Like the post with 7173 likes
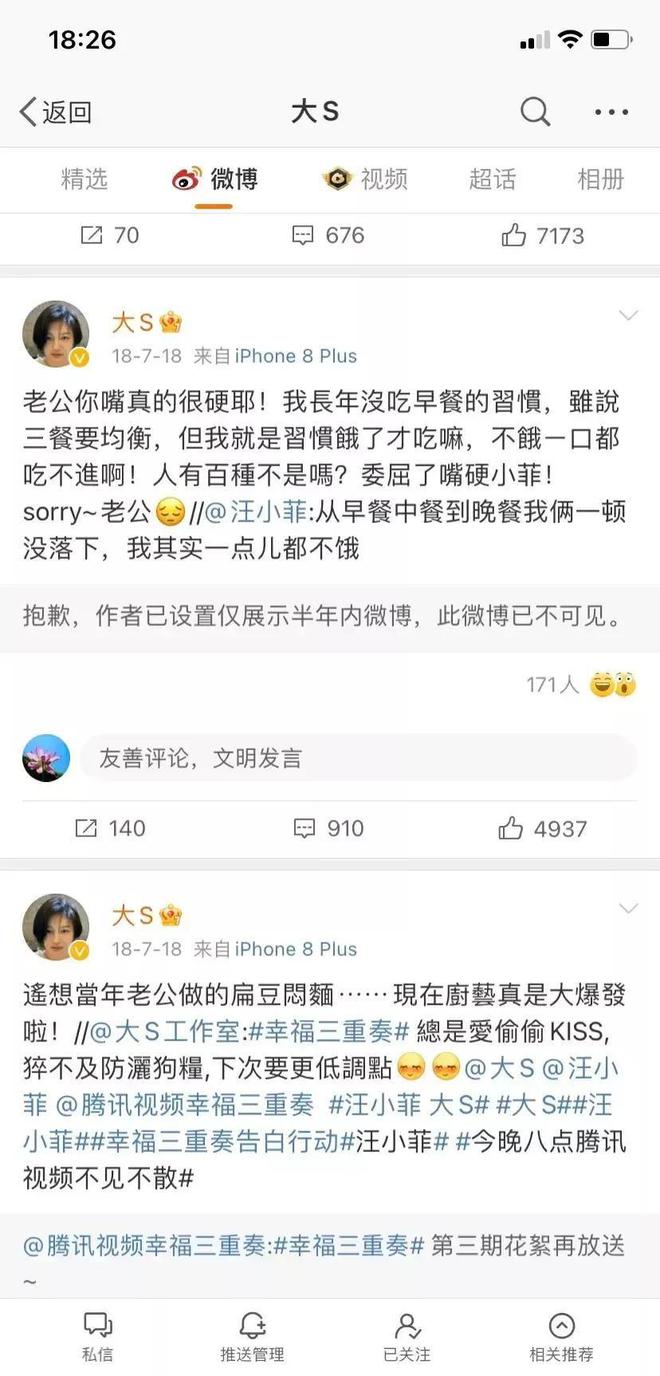660x1376 pixels. (x=542, y=236)
